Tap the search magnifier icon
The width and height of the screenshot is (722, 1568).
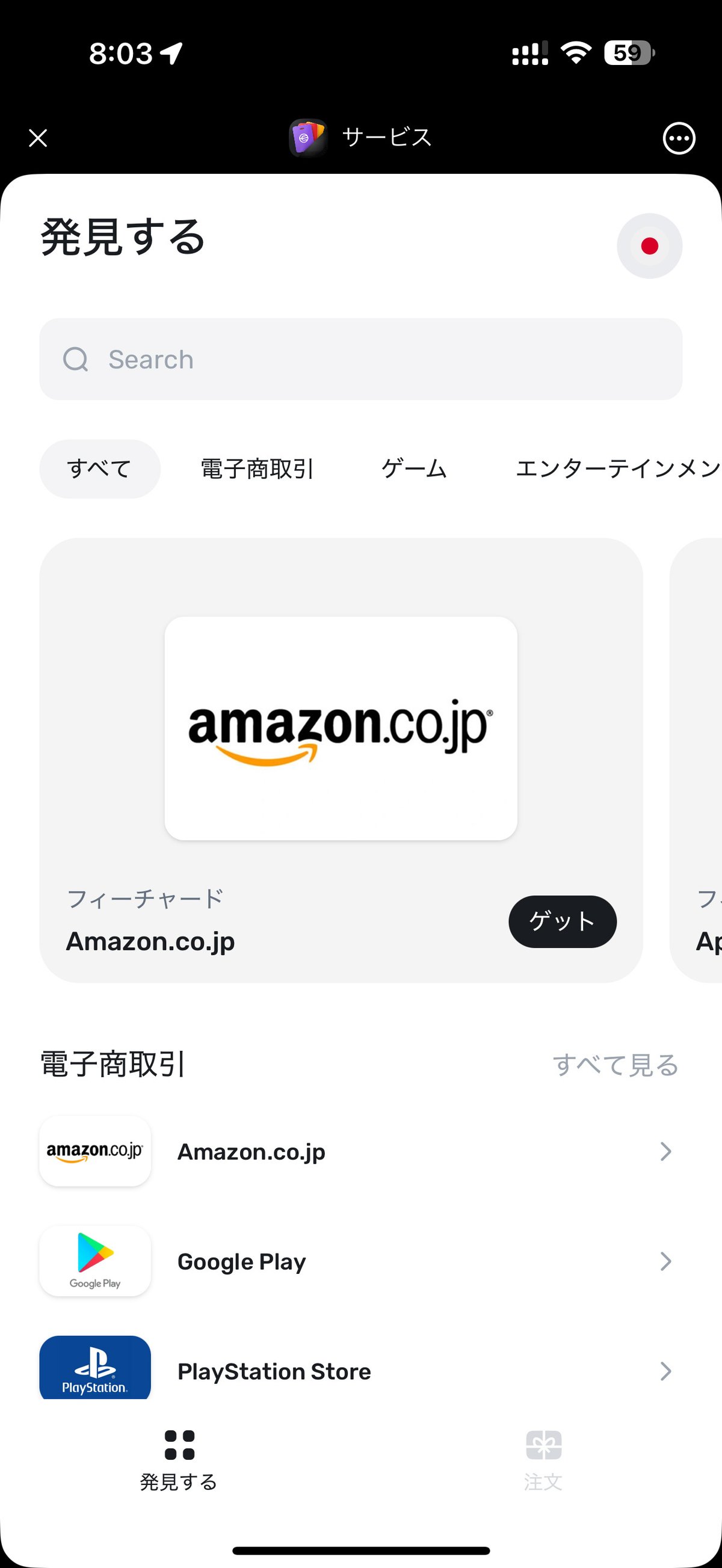coord(75,358)
